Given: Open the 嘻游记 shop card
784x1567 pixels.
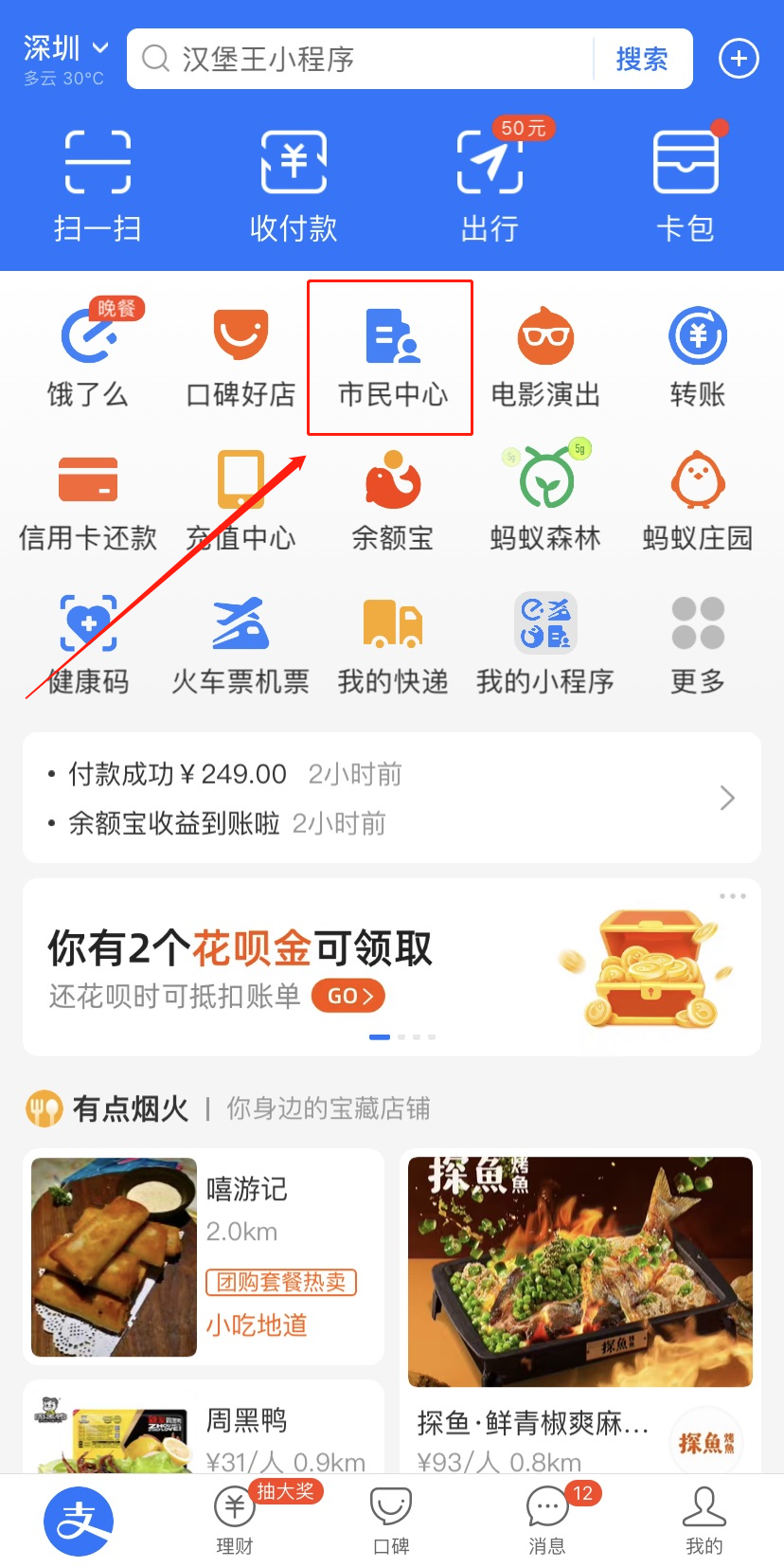Looking at the screenshot, I should click(x=204, y=1256).
